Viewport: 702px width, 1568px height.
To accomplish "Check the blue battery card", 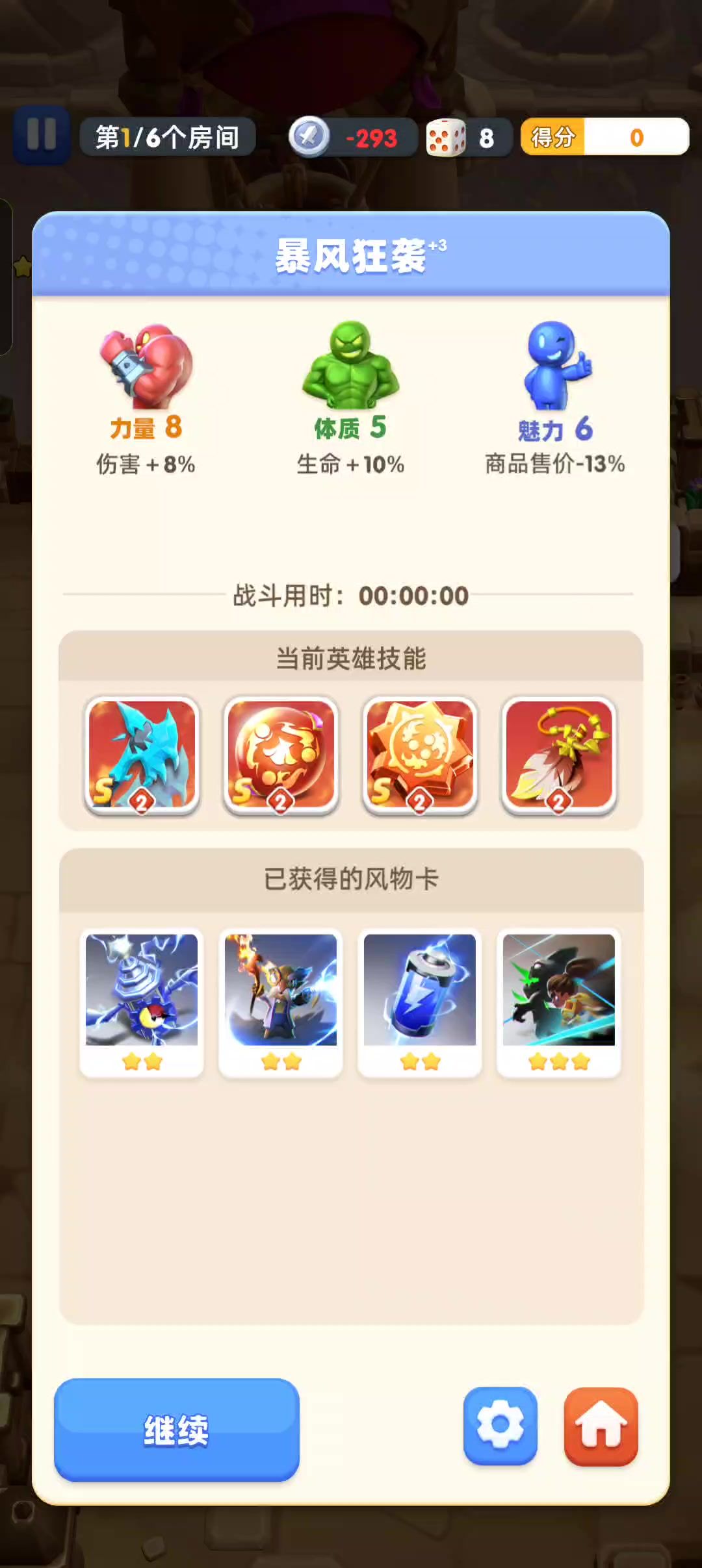I will click(420, 1002).
